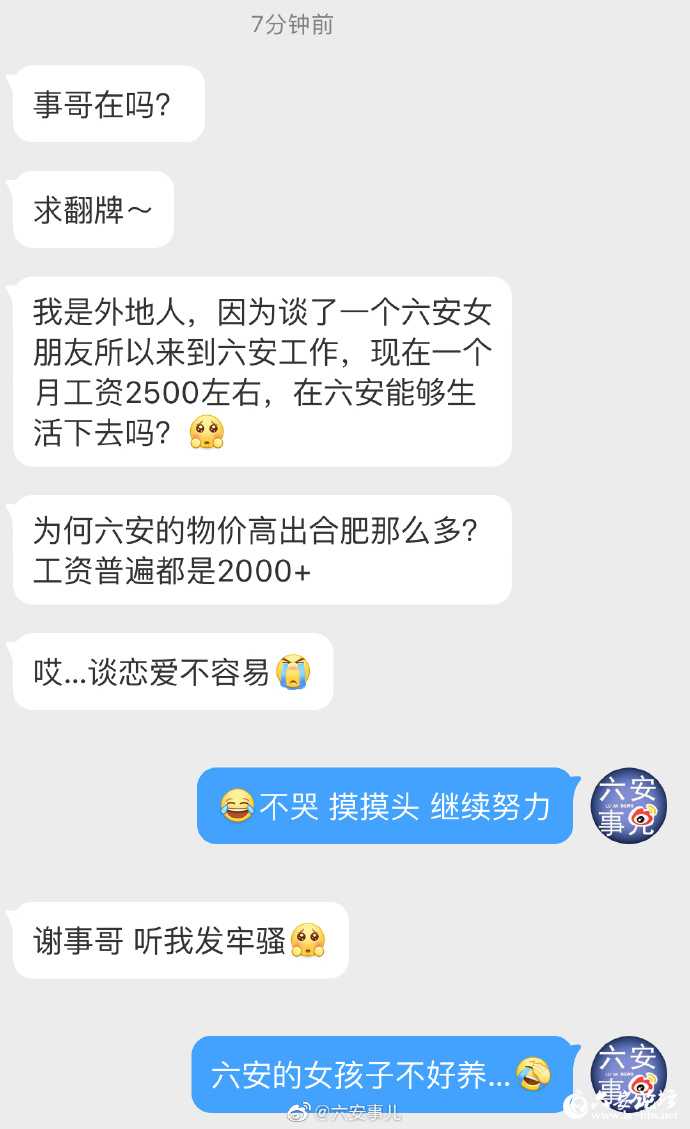This screenshot has height=1129, width=690.
Task: Open avatar beside the 不哭 摸摸头 reply
Action: point(629,805)
